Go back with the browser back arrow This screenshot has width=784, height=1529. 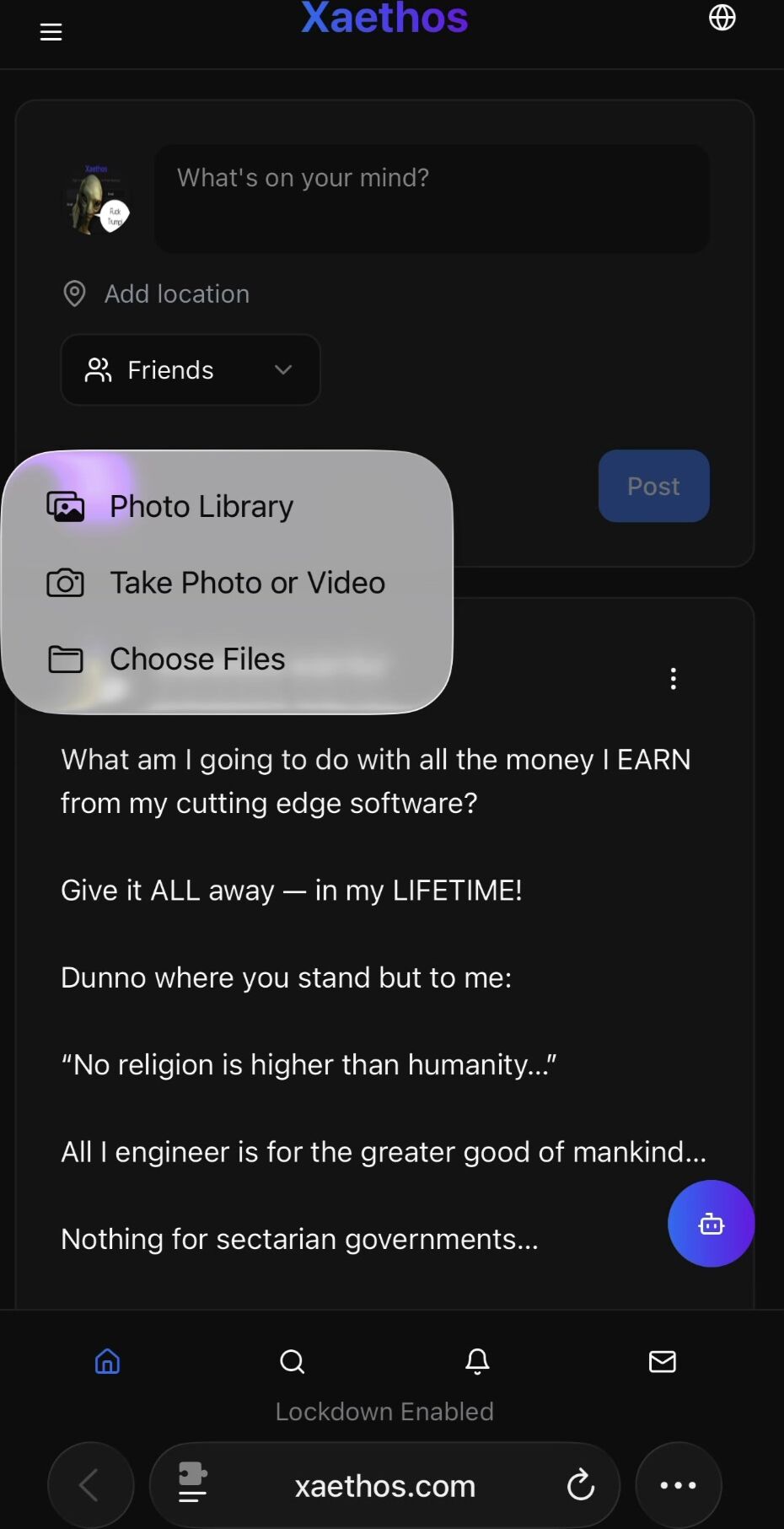pos(89,1485)
